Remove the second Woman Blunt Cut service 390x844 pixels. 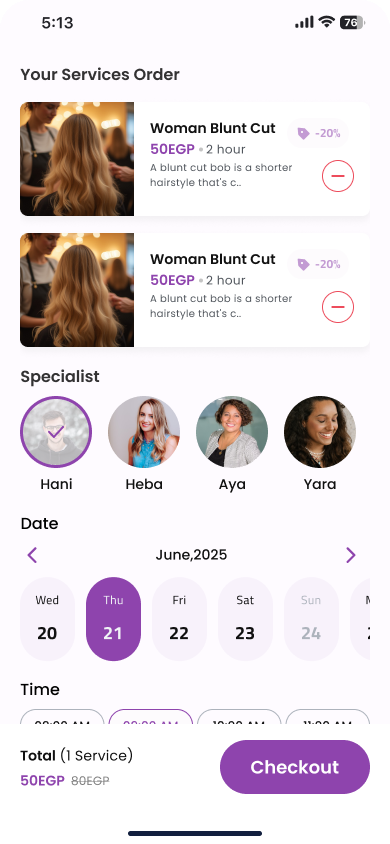coord(338,307)
